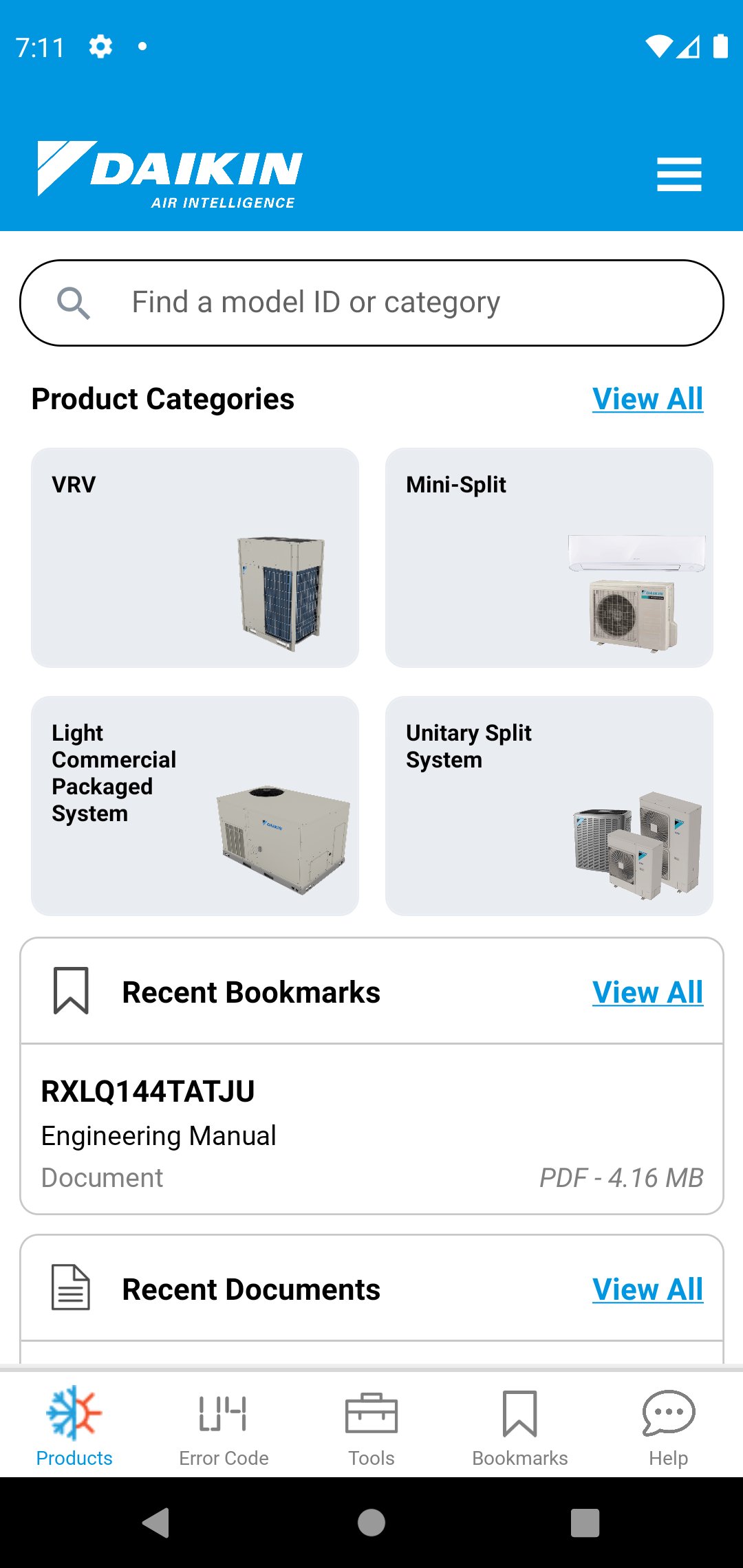Go back using system back button
743x1568 pixels.
[x=157, y=1523]
